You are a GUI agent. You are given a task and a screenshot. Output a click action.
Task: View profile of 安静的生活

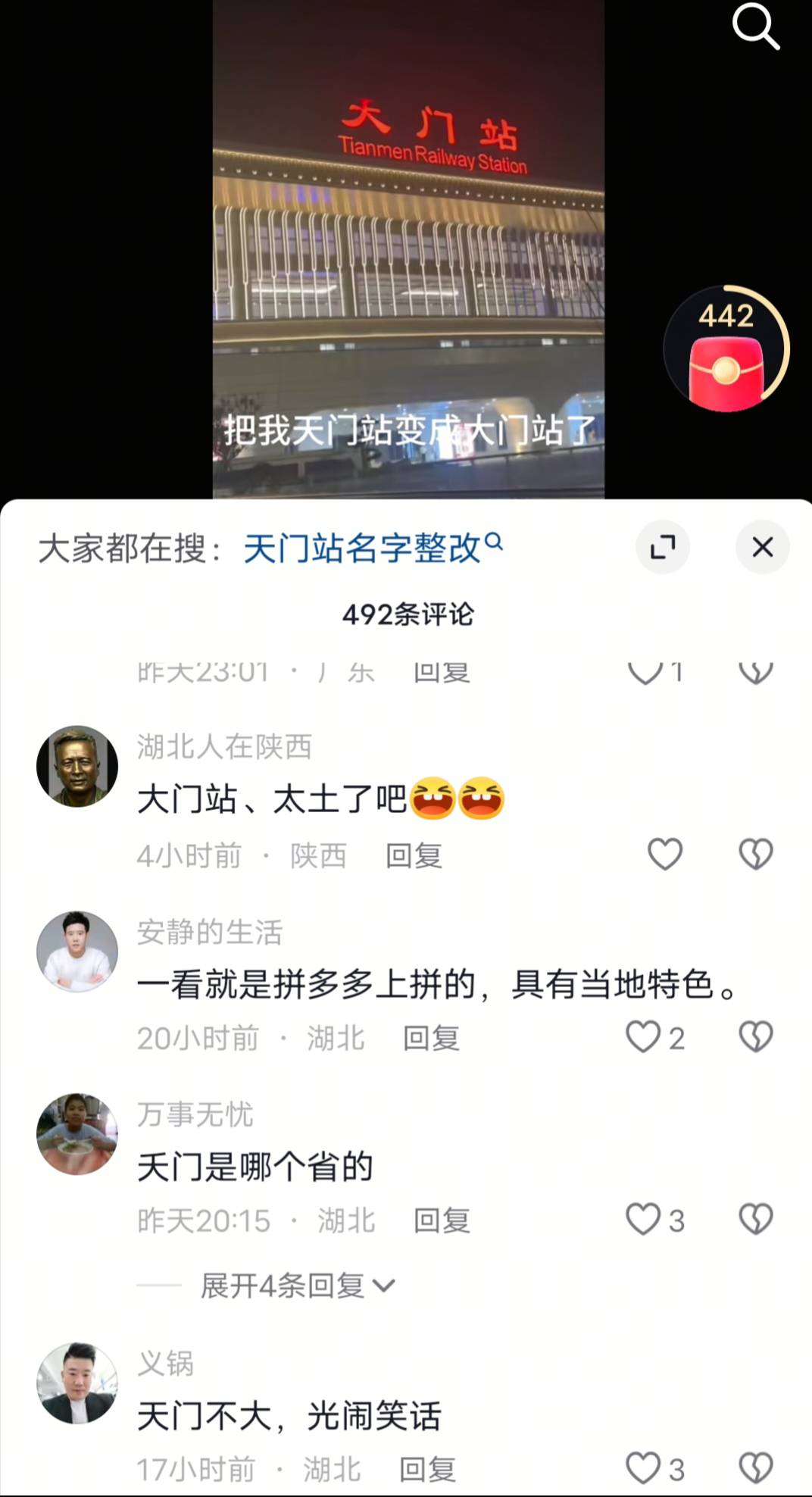coord(77,952)
